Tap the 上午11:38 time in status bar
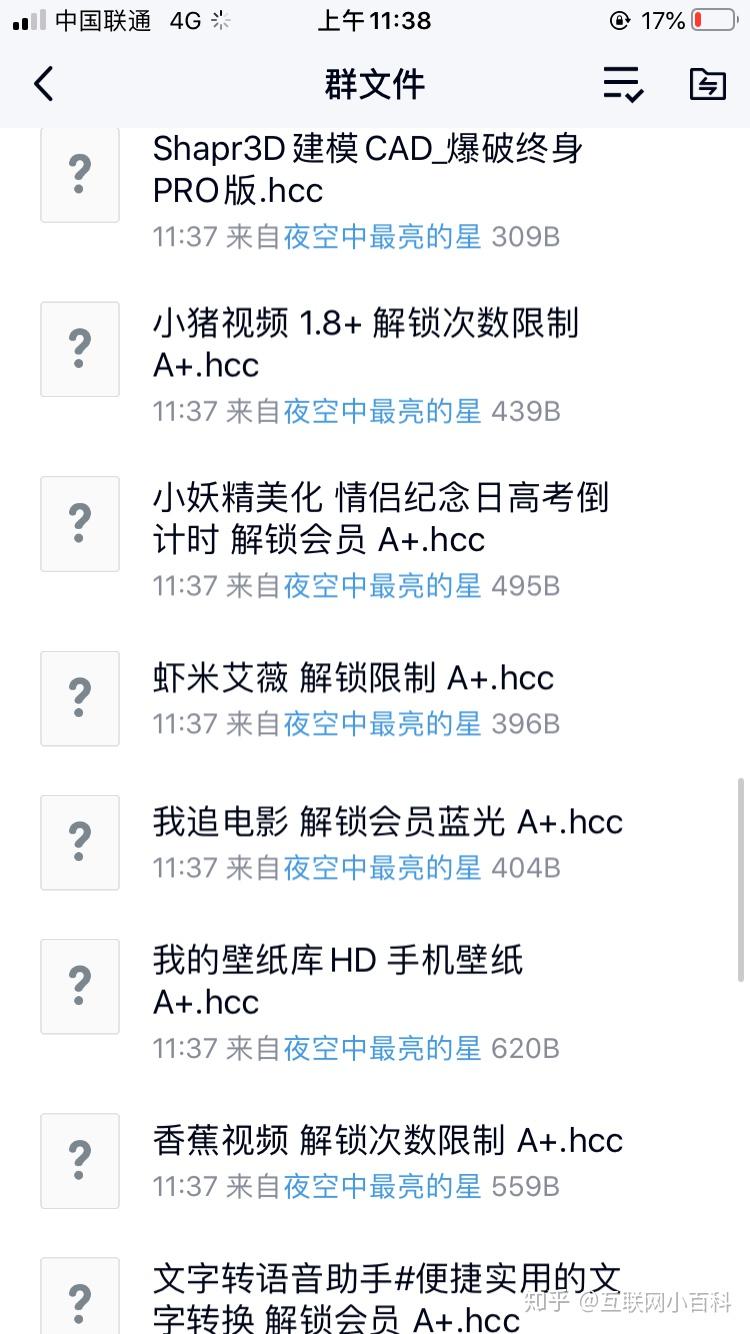The image size is (750, 1334). (375, 19)
